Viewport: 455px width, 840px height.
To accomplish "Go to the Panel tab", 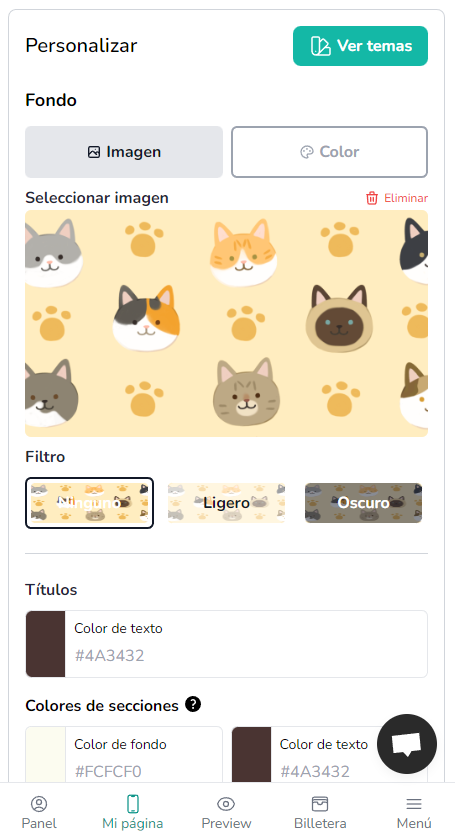I will click(39, 812).
